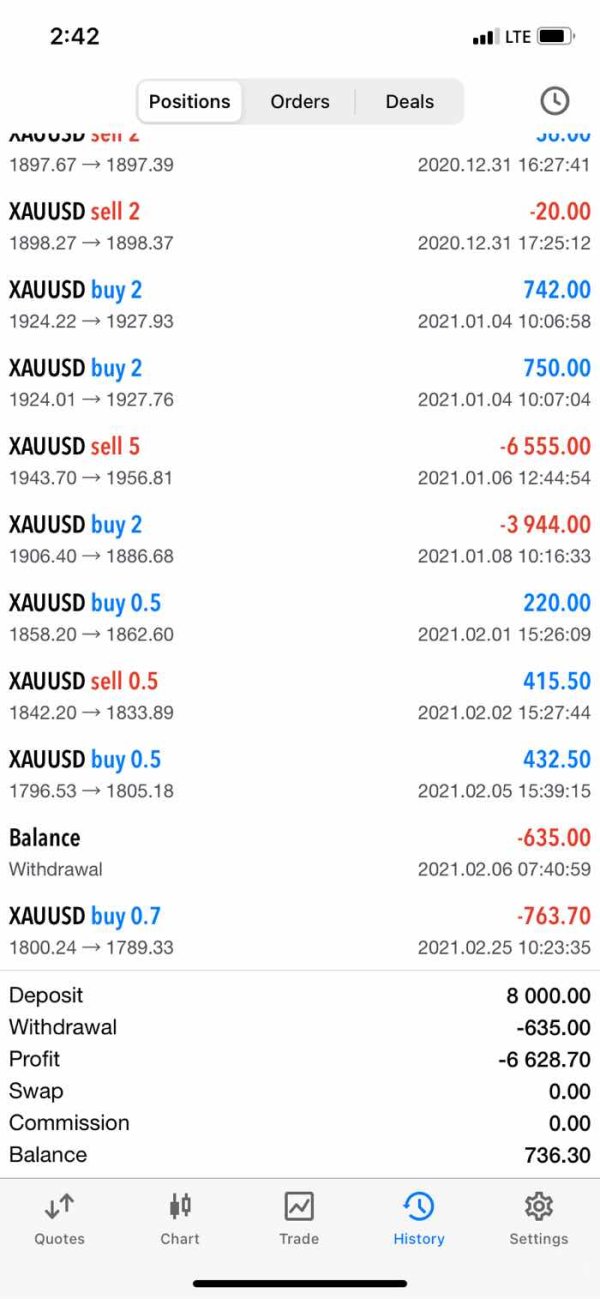
Task: Open the Settings tab
Action: point(538,1219)
